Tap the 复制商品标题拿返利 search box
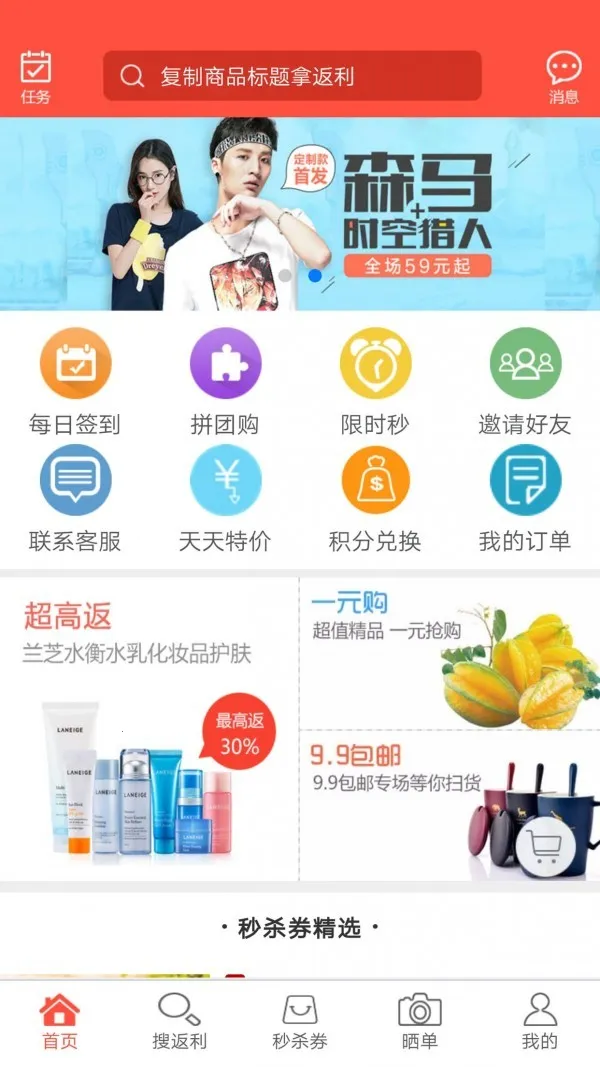 tap(292, 77)
